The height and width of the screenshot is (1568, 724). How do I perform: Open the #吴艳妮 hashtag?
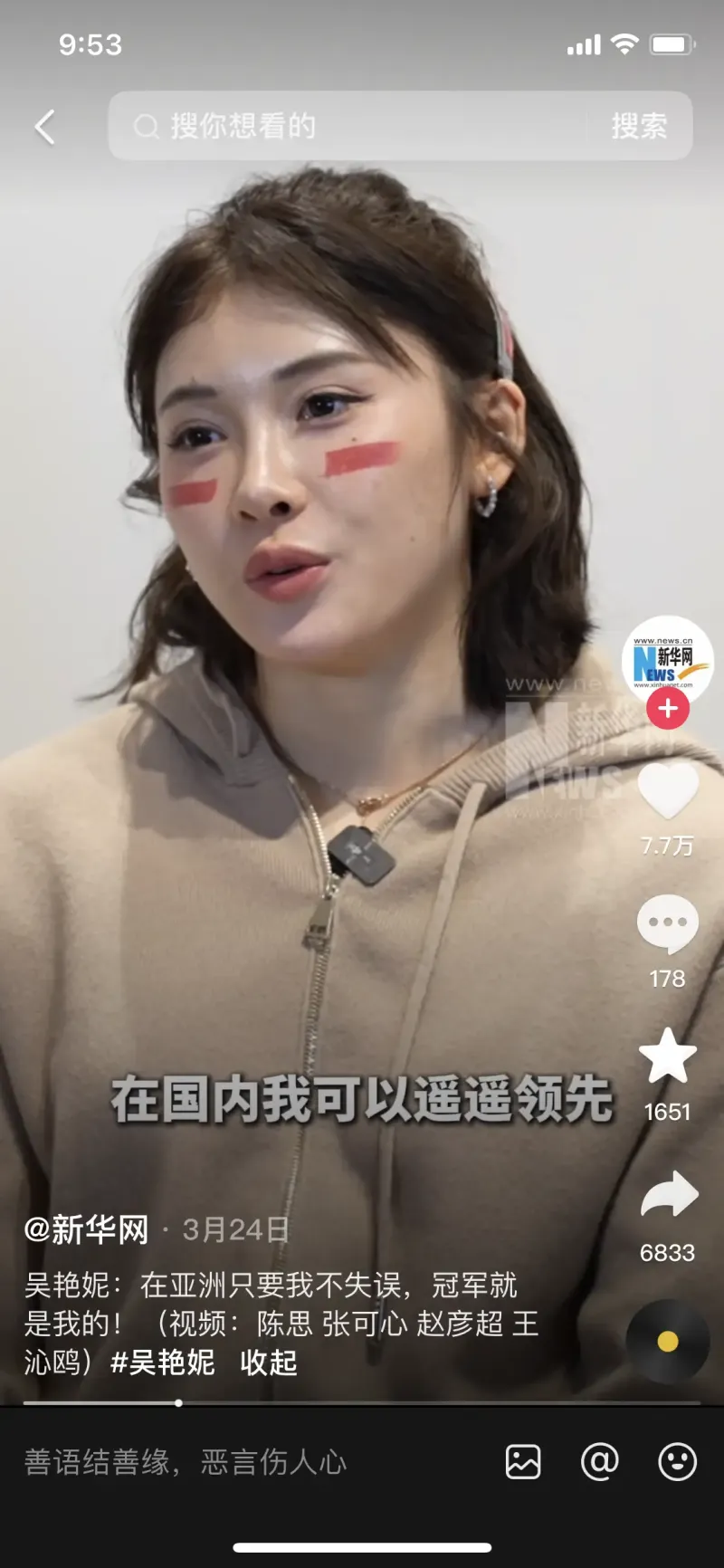pos(163,1362)
